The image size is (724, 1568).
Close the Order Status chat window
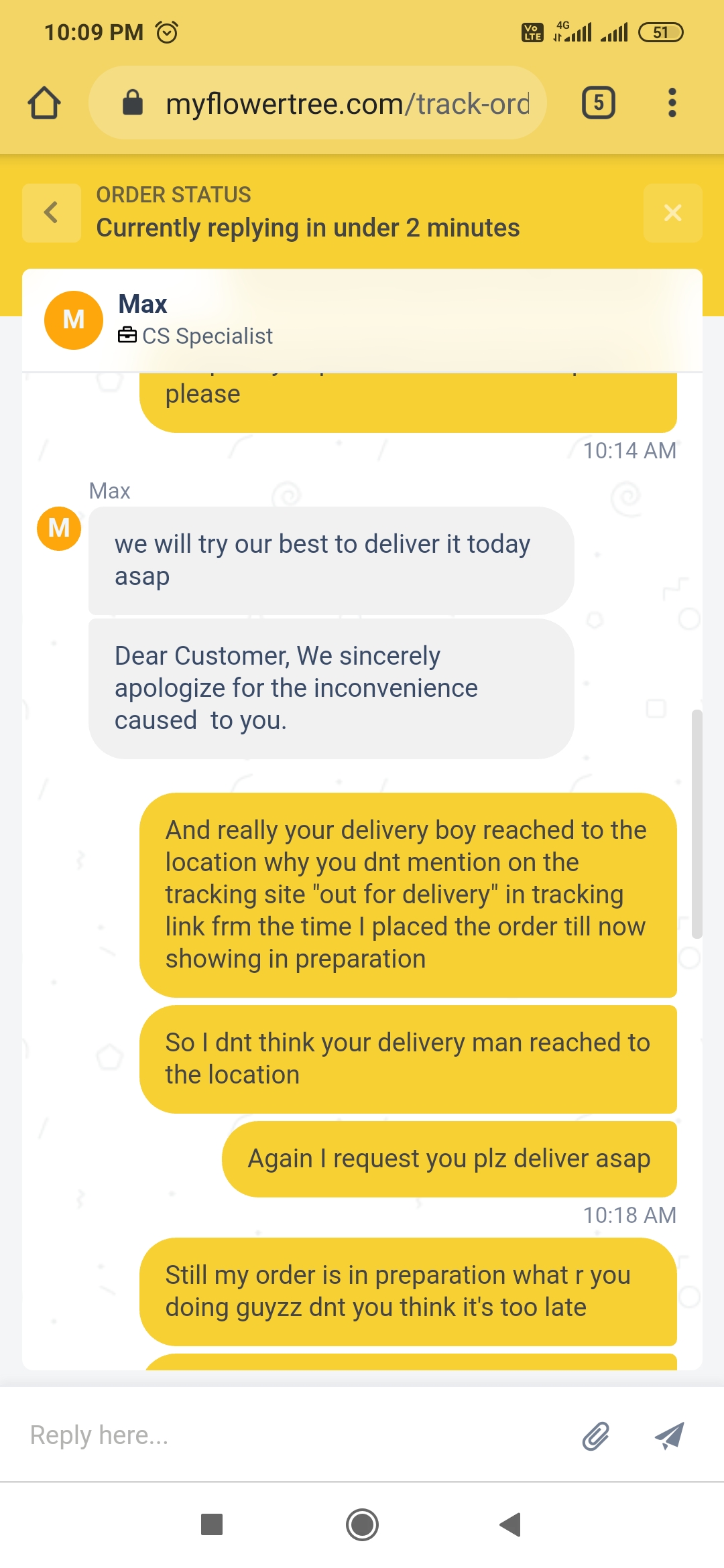672,213
